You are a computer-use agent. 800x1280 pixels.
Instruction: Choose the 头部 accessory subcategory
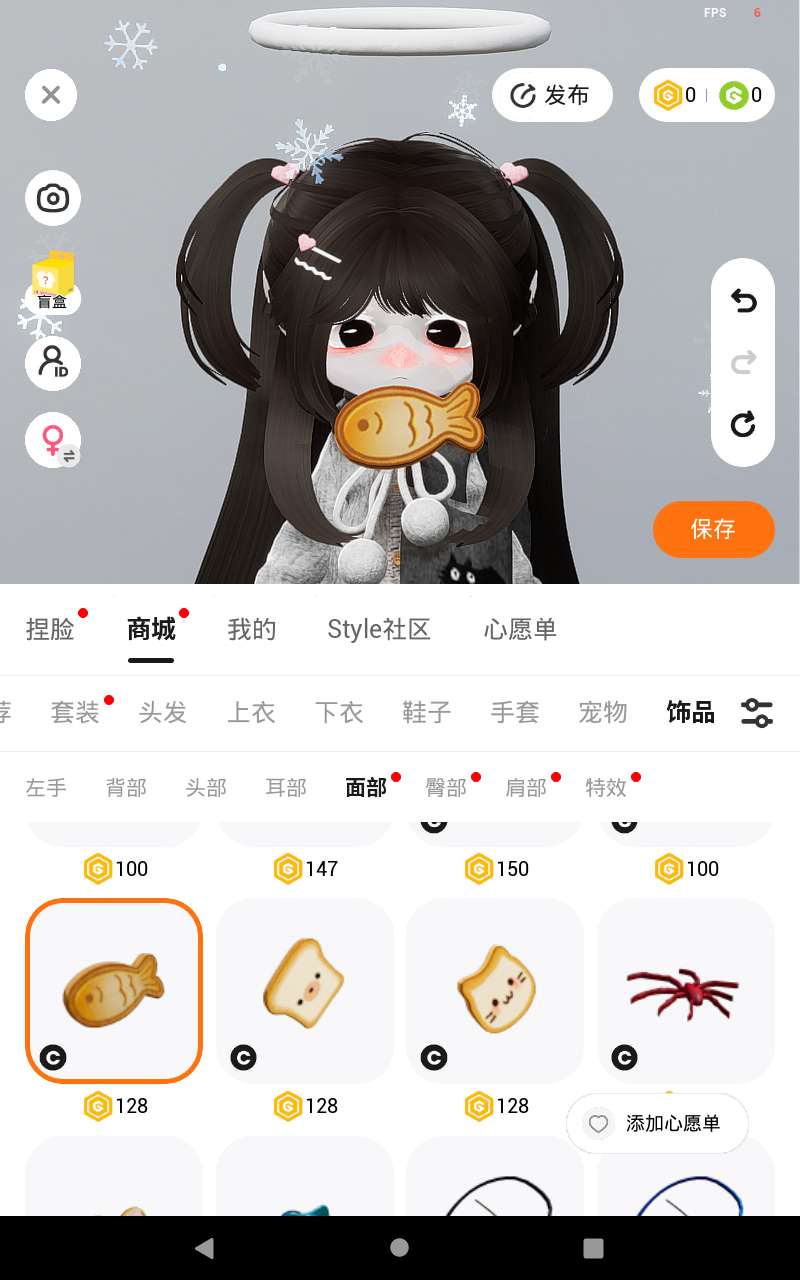[206, 787]
